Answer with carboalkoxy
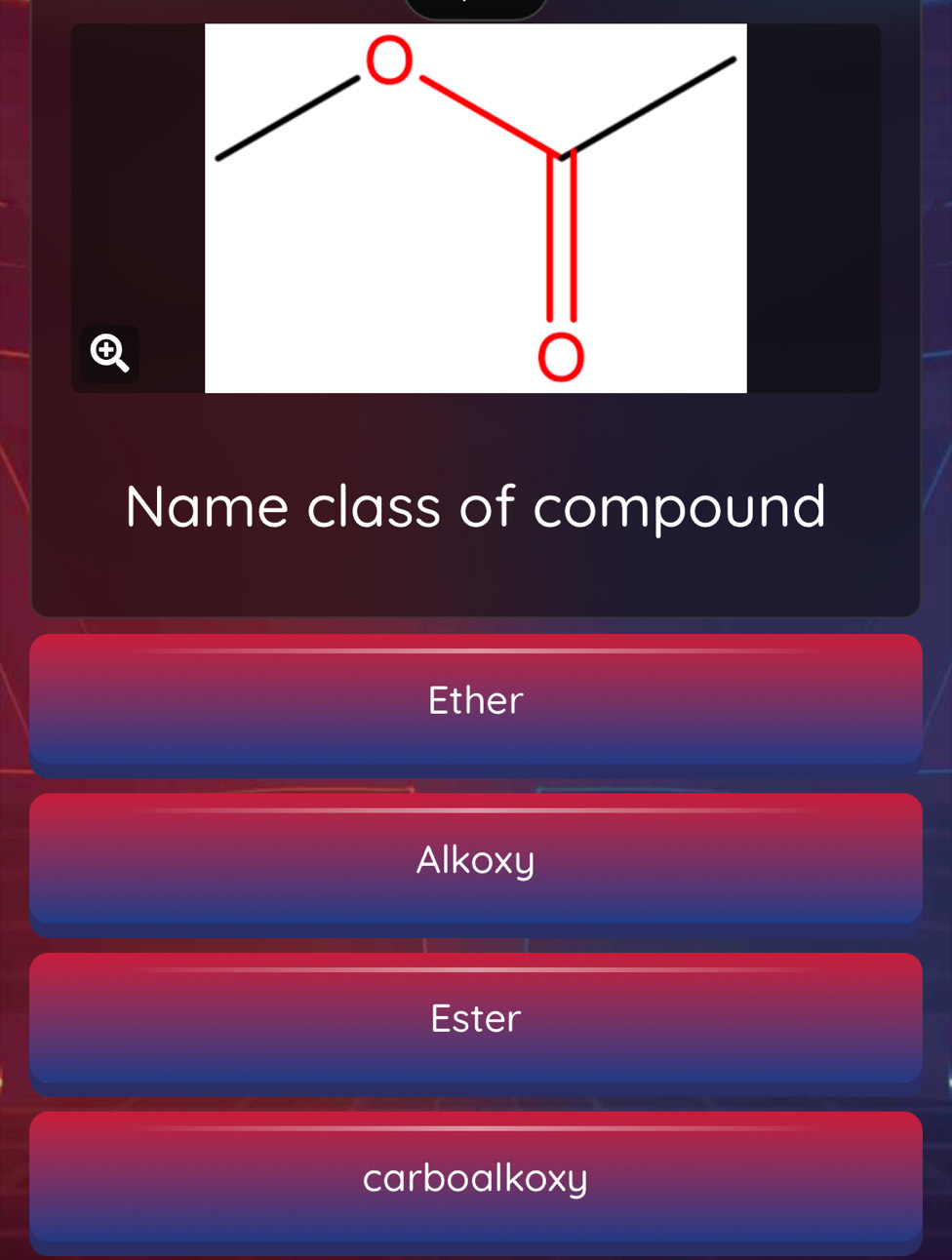This screenshot has width=952, height=1260. (x=476, y=1177)
